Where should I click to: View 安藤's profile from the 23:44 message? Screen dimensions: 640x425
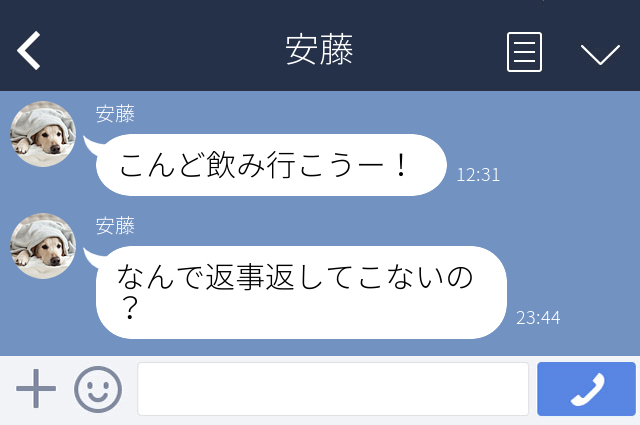coord(43,246)
